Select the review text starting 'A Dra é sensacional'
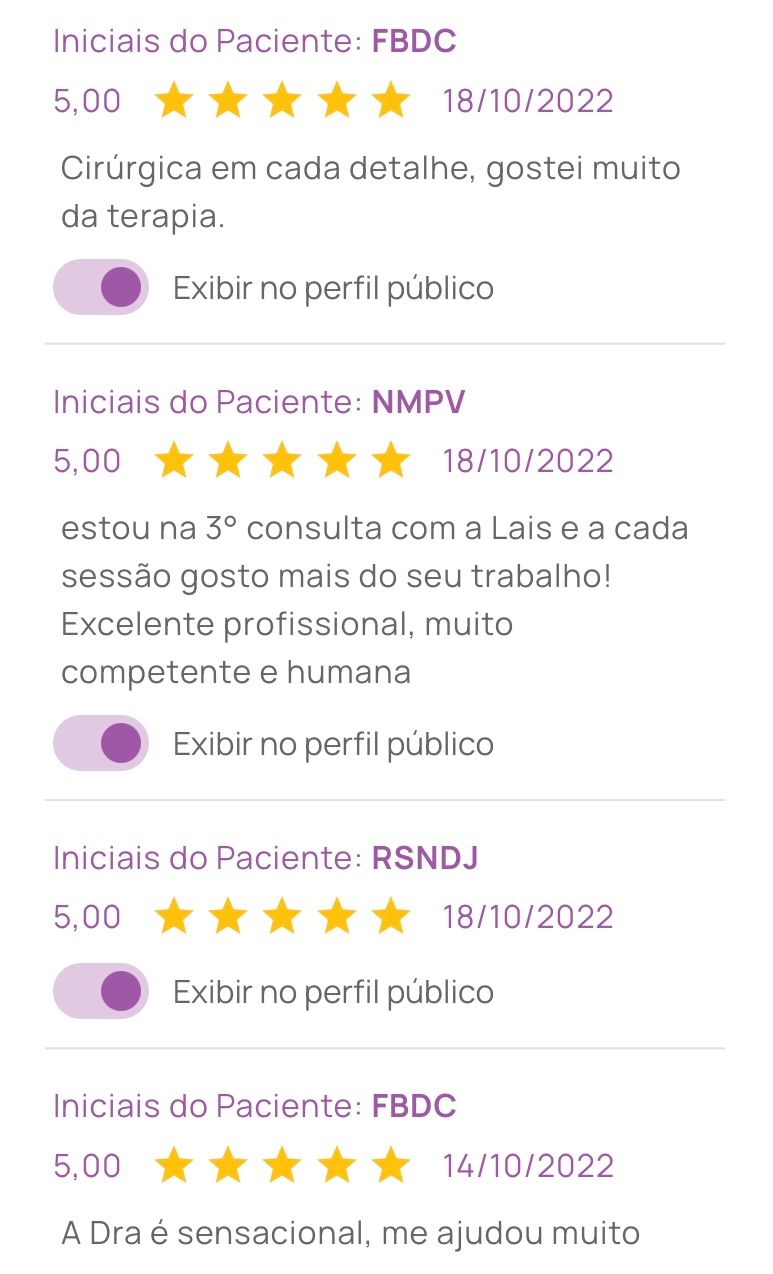 [350, 1232]
